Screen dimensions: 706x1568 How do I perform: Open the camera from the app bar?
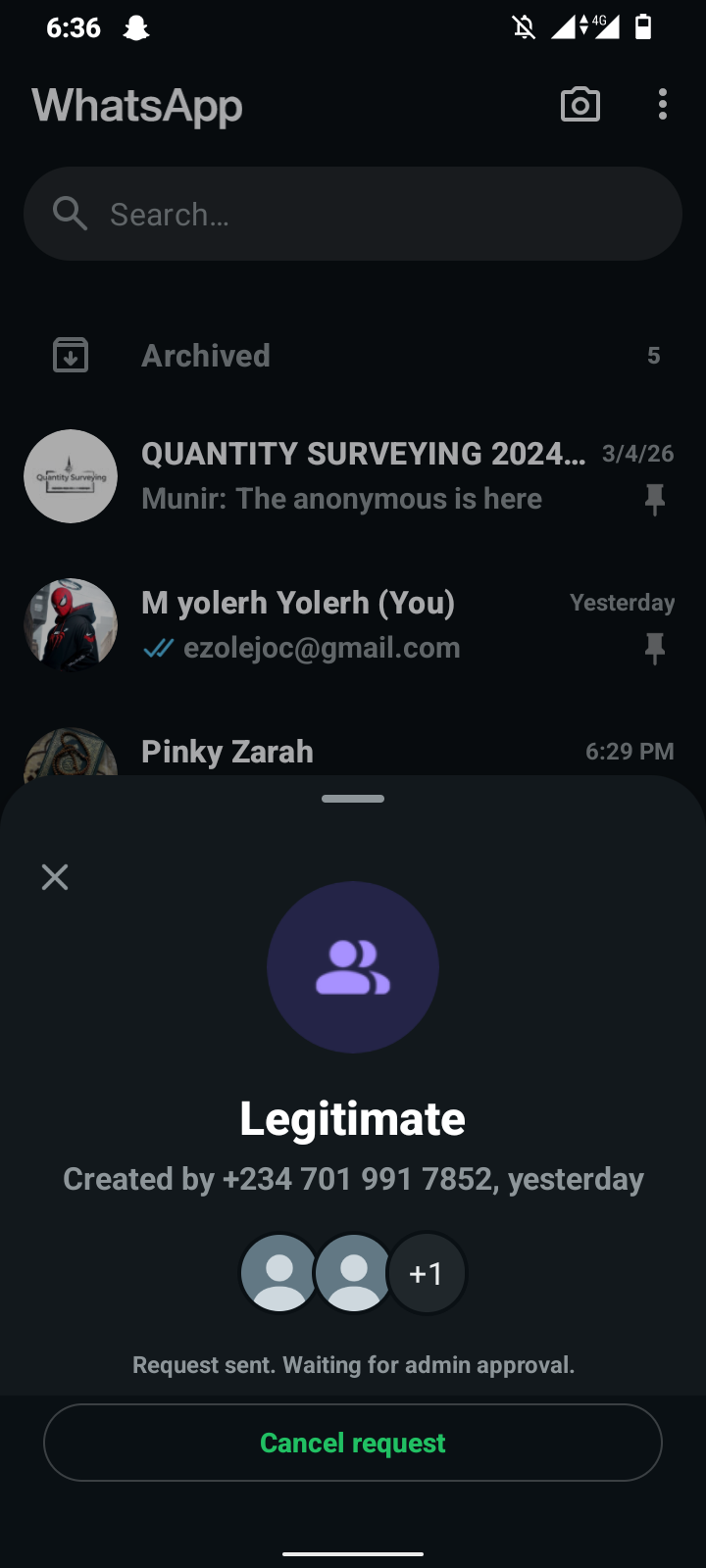580,105
